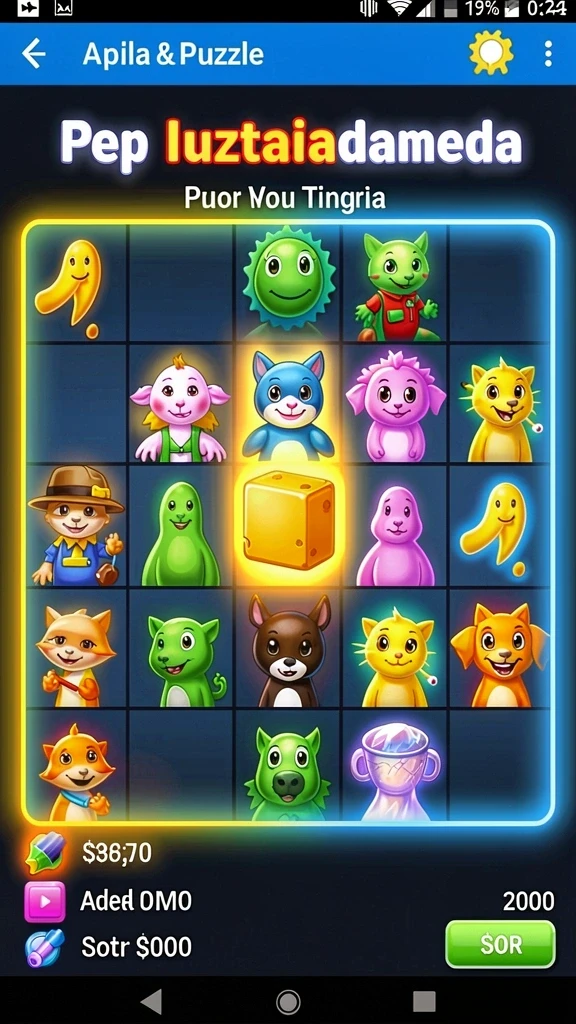This screenshot has width=576, height=1024.
Task: Tap the pencil icon beside $36;70
Action: (45, 853)
